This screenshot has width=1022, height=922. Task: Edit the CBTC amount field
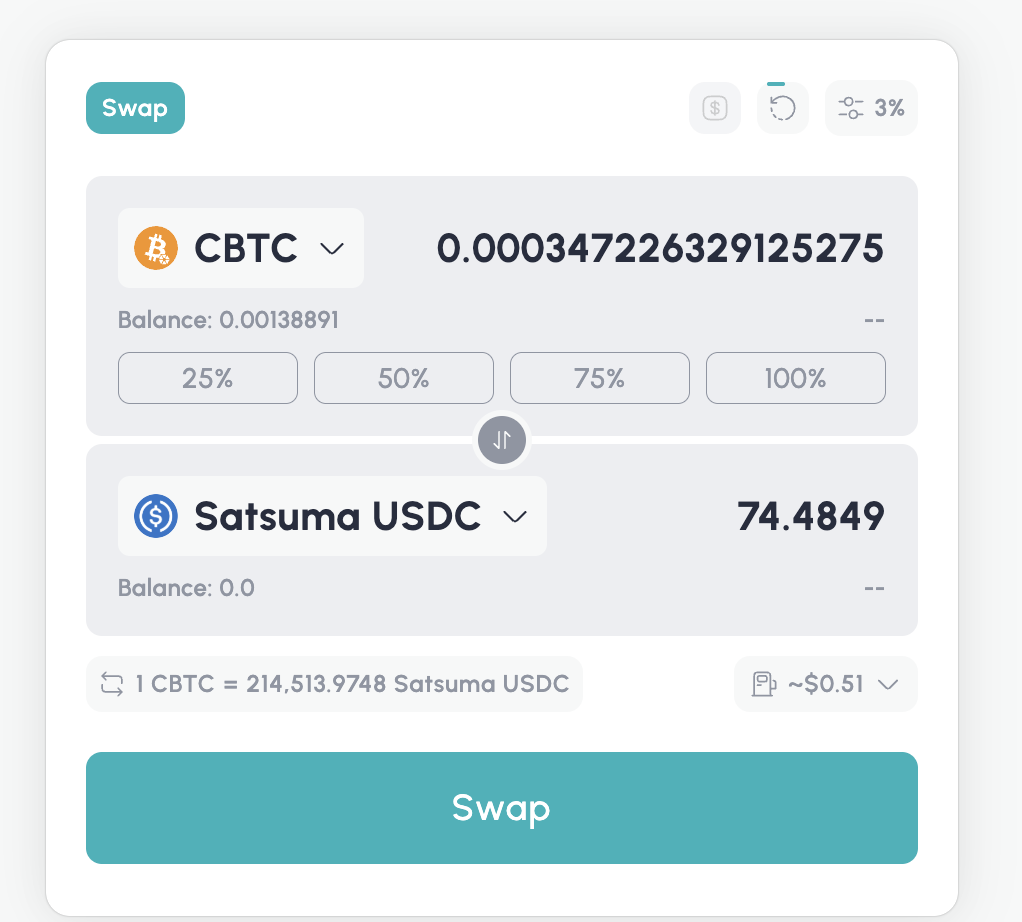tap(659, 248)
